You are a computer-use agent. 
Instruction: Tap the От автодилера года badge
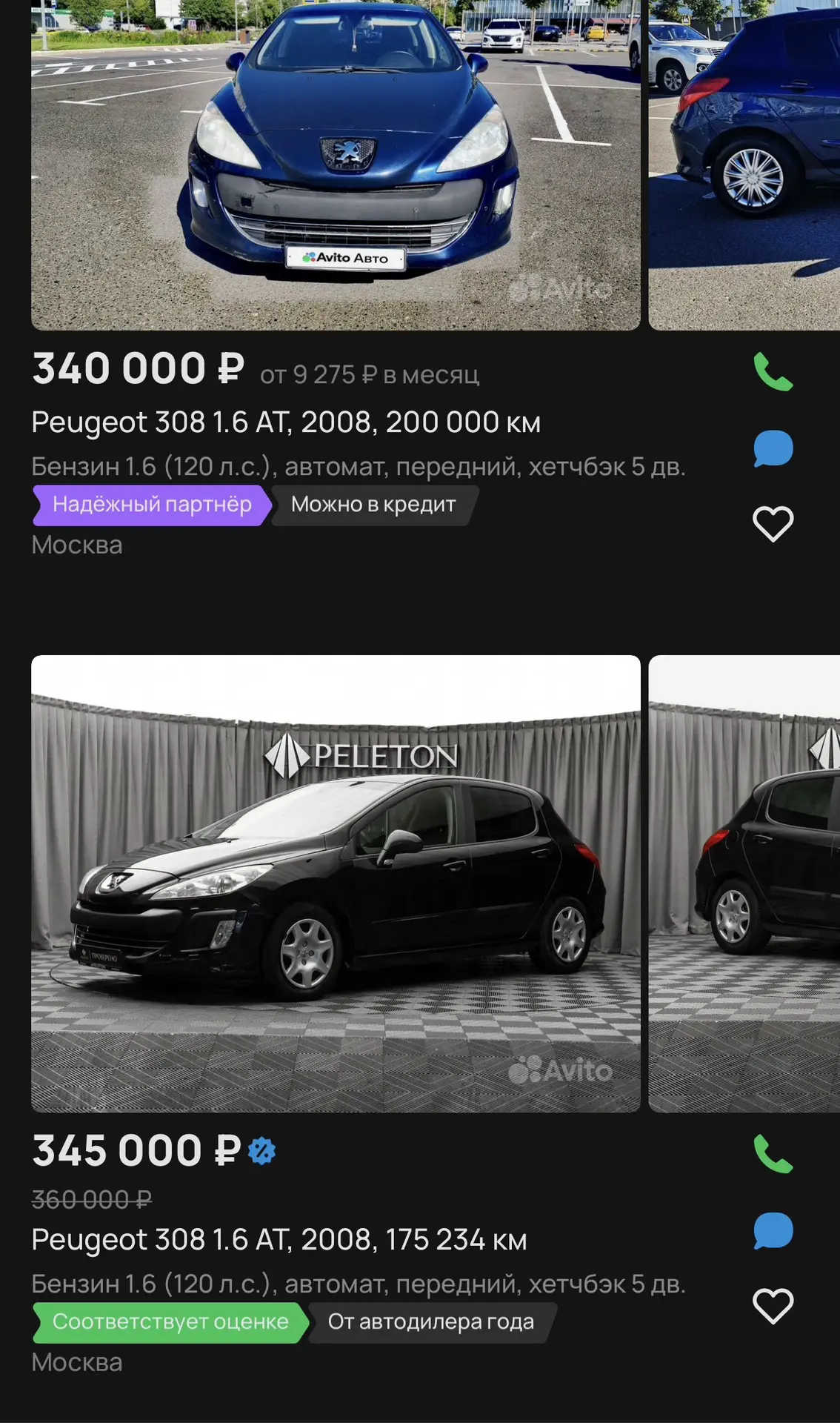click(x=431, y=1322)
